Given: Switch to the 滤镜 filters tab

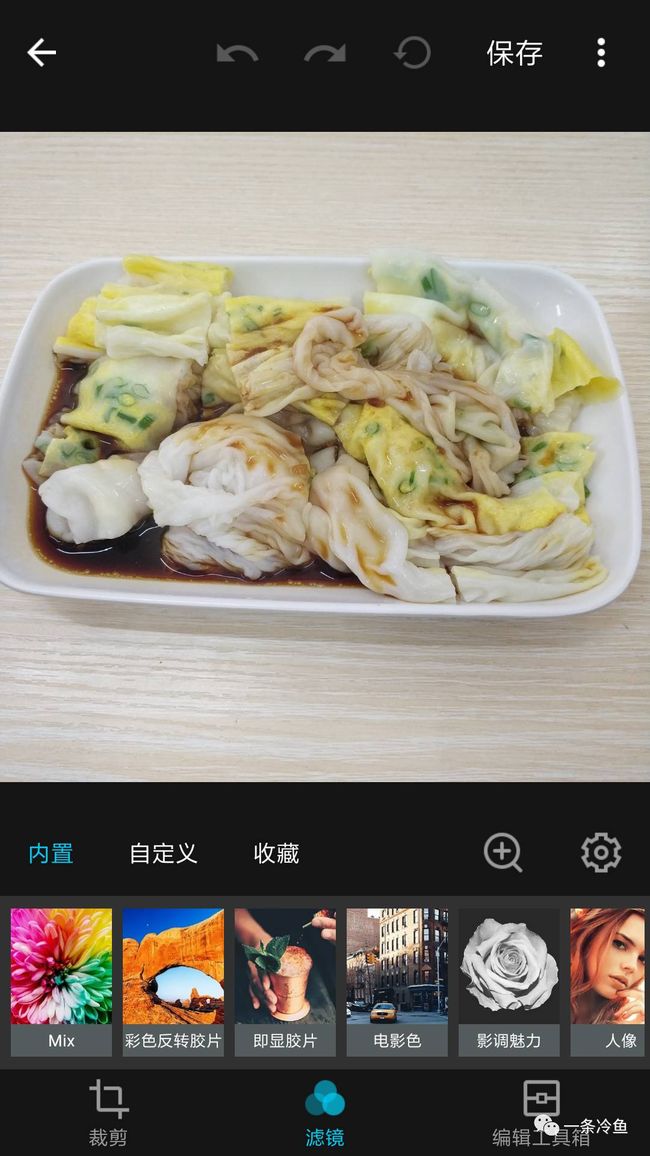Looking at the screenshot, I should coord(325,1113).
